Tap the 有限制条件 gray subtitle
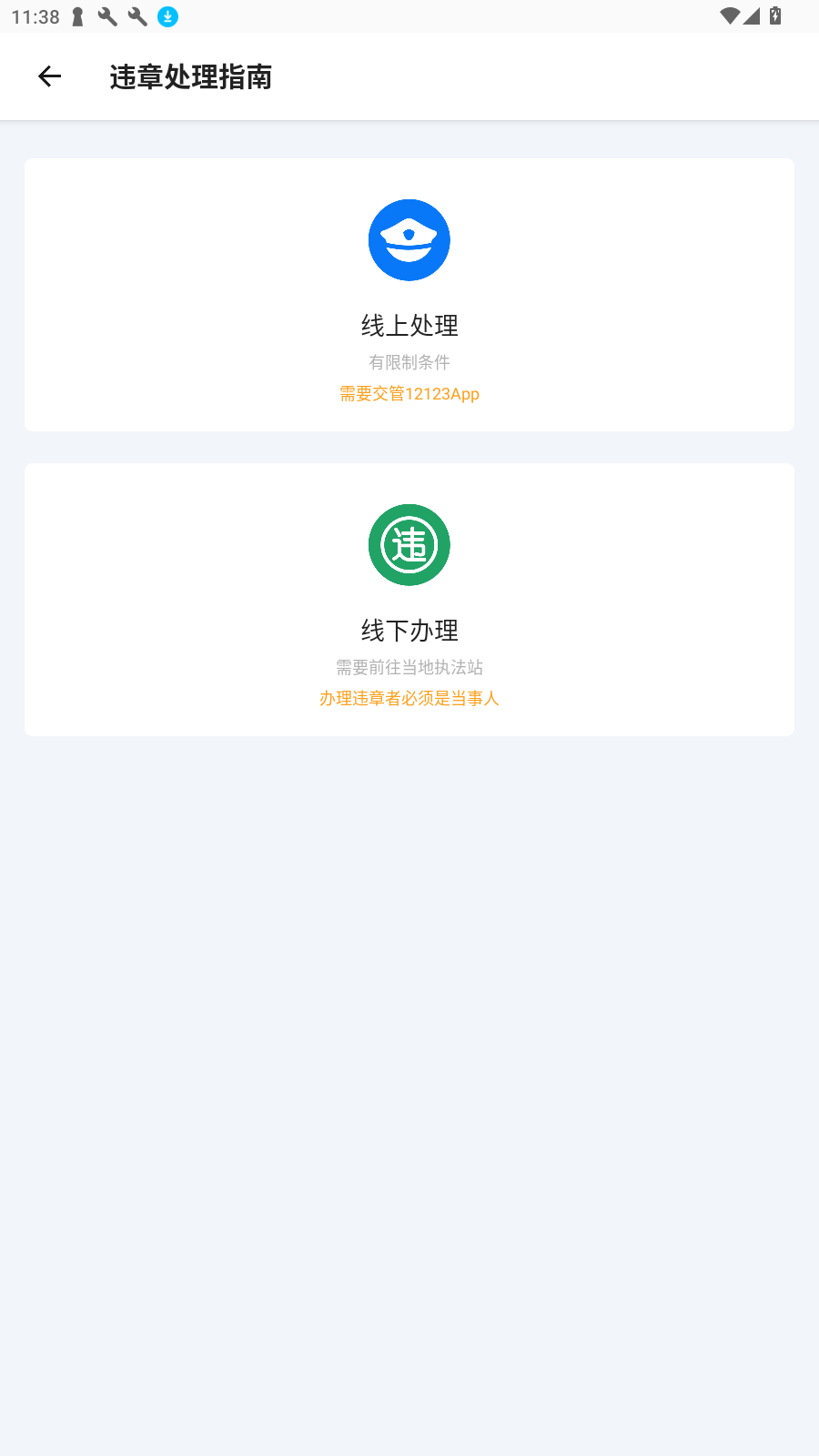 pos(409,361)
